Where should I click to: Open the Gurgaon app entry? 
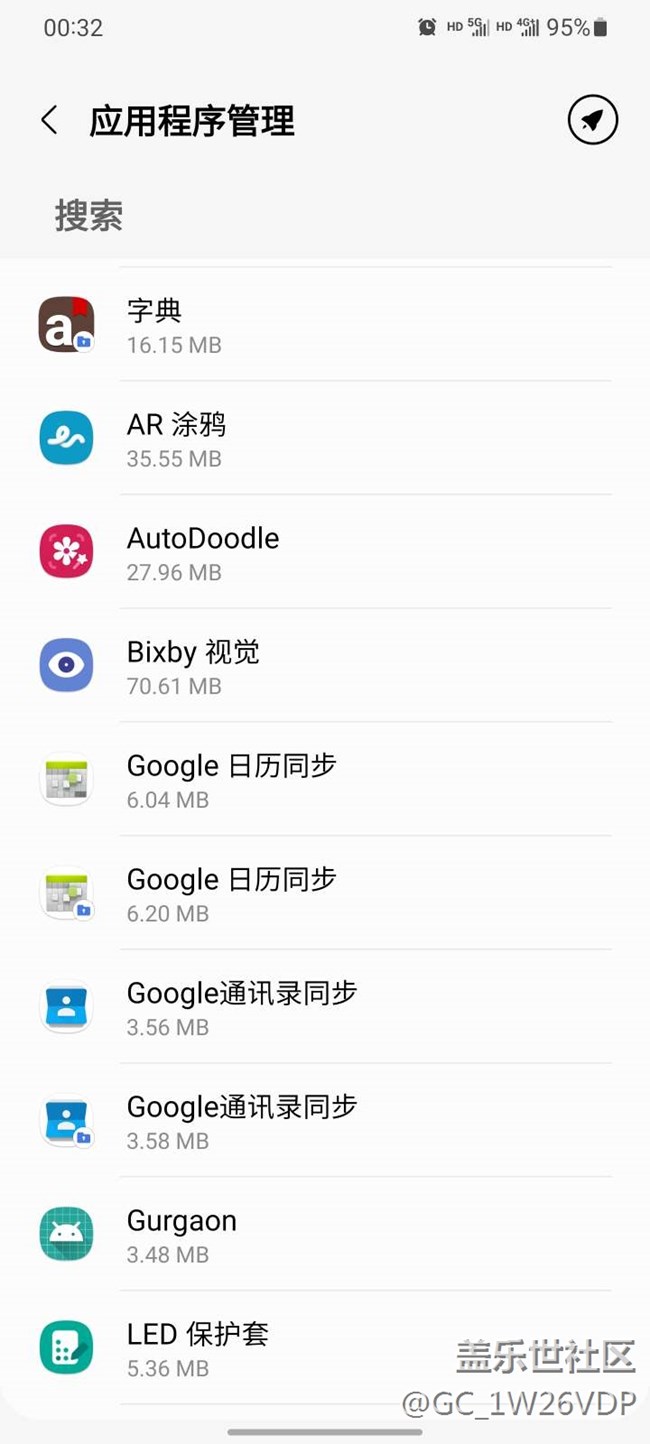325,1236
